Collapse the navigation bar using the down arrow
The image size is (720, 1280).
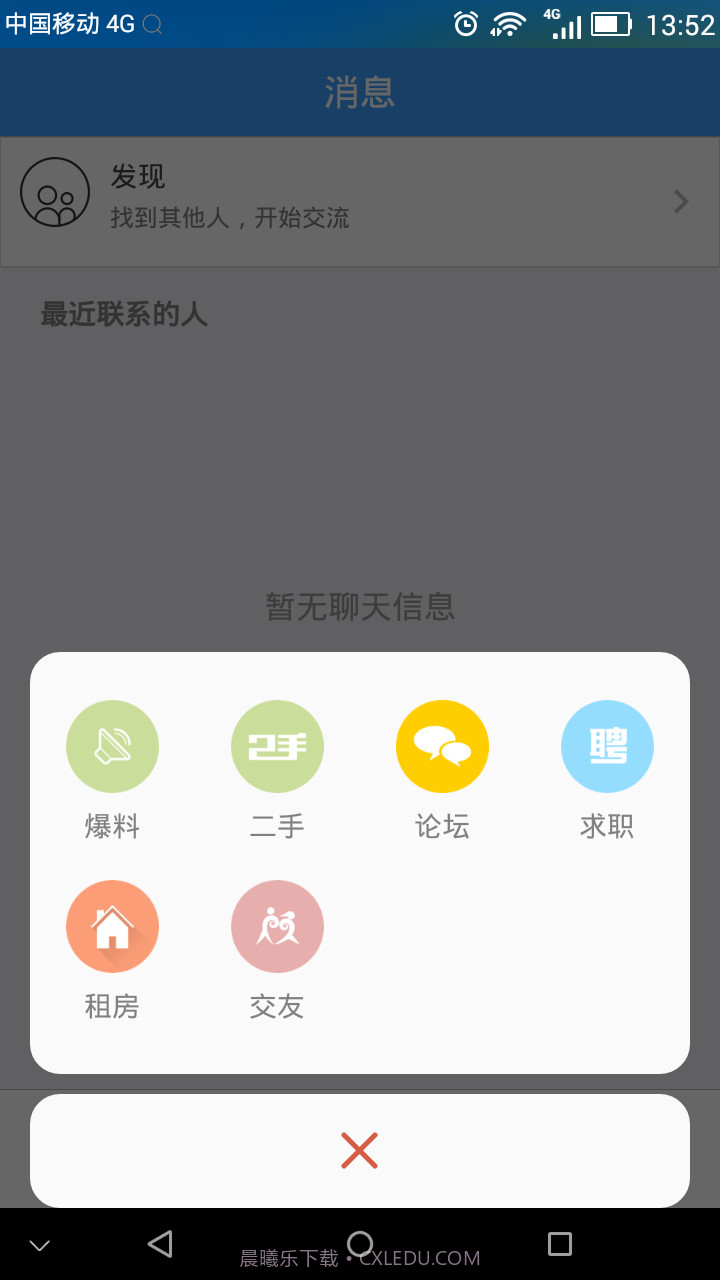click(38, 1244)
